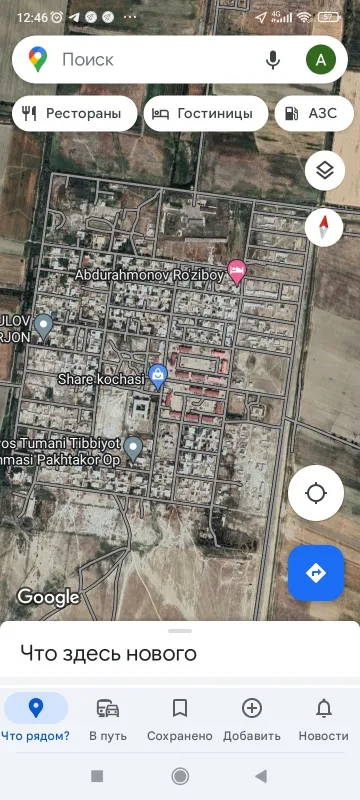Tap the compass to reset orientation
Viewport: 360px width, 800px height.
[324, 228]
